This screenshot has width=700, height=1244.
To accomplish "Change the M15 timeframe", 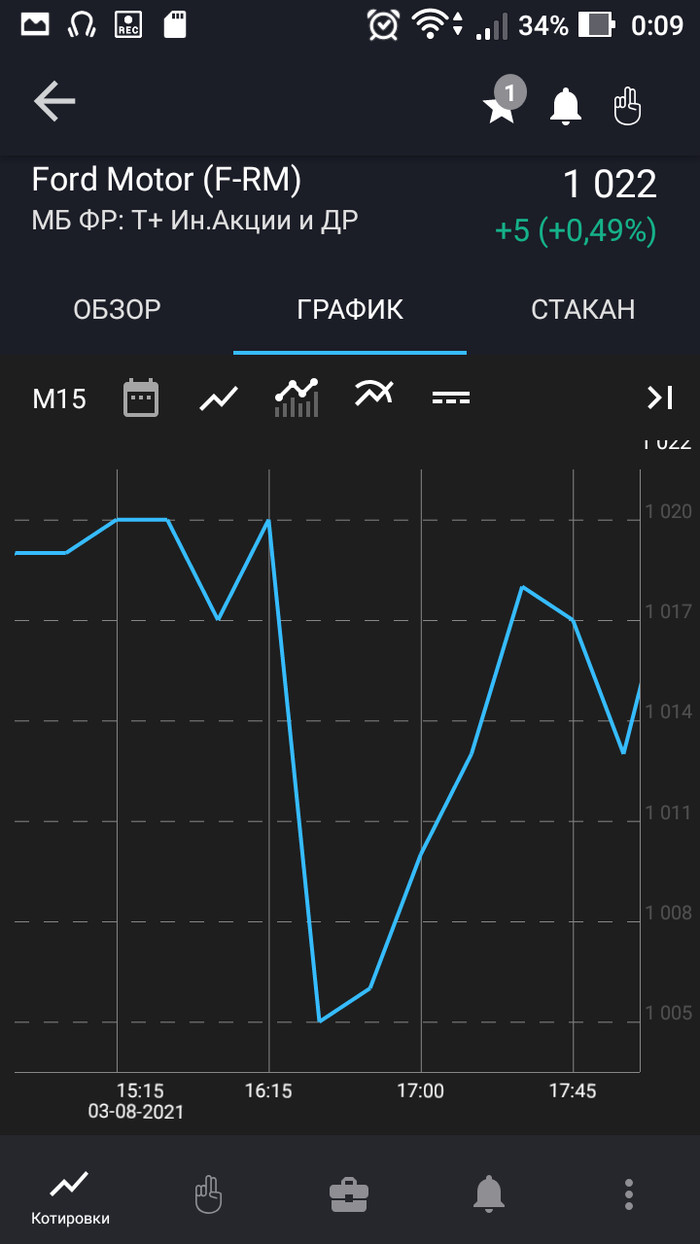I will click(60, 399).
